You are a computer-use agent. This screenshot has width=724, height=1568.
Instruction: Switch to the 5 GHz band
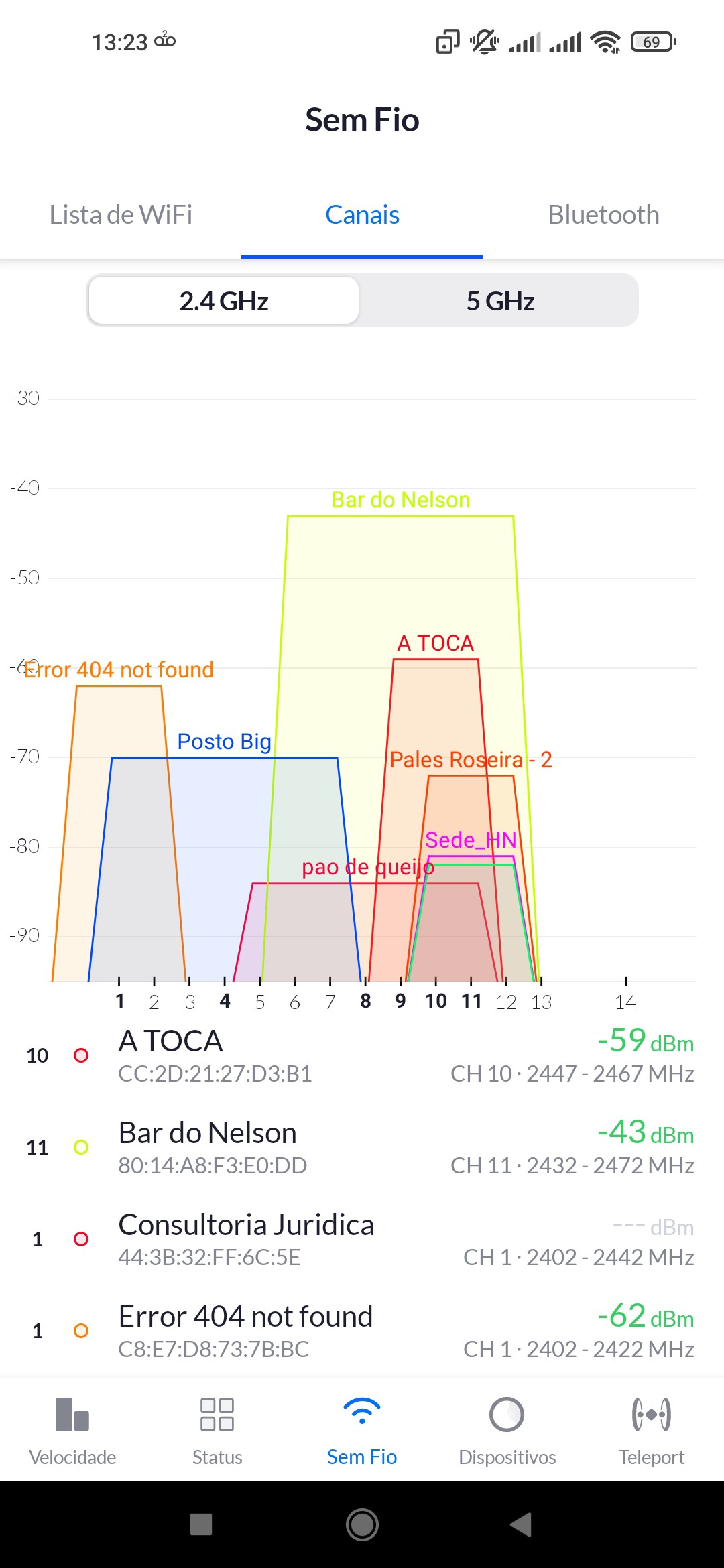(x=500, y=301)
